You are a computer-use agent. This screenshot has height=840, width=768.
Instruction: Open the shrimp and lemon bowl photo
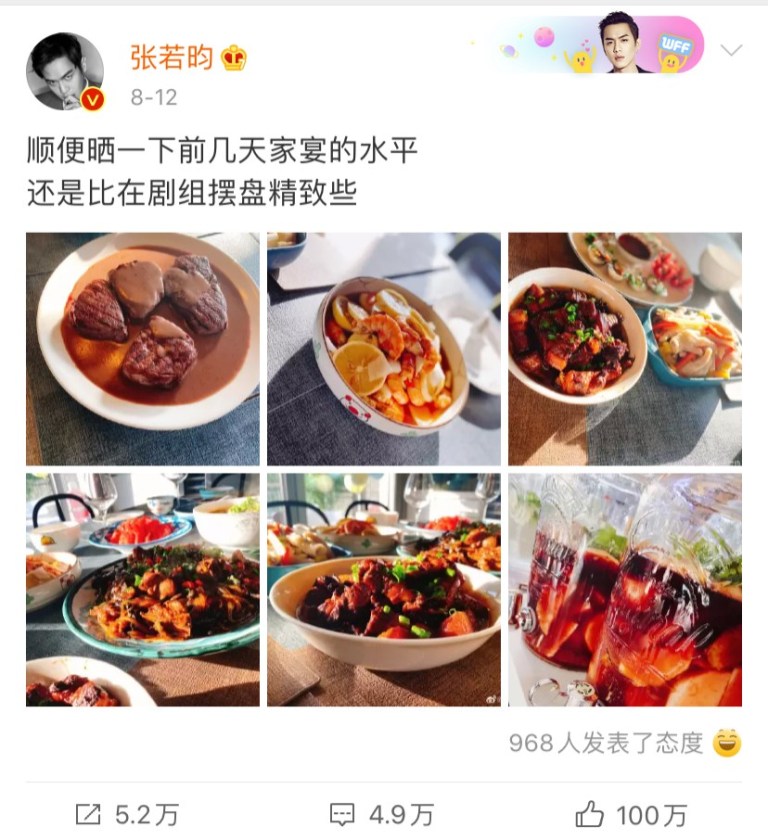point(384,349)
